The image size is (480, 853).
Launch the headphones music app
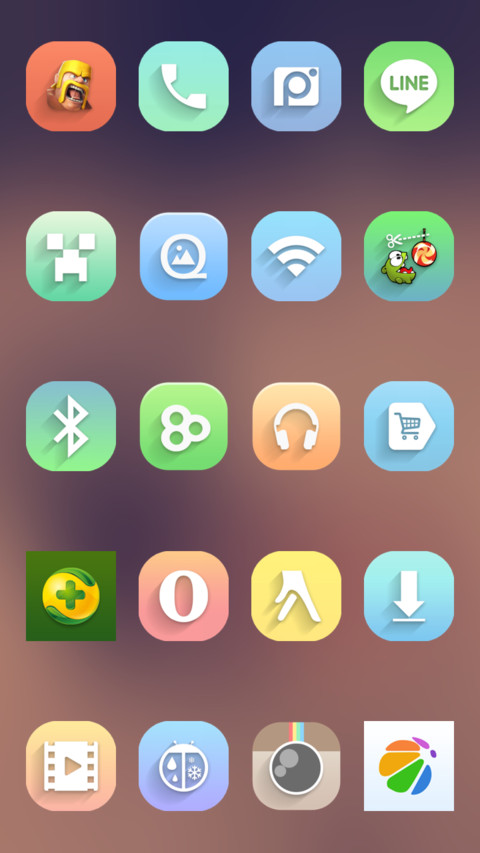296,426
